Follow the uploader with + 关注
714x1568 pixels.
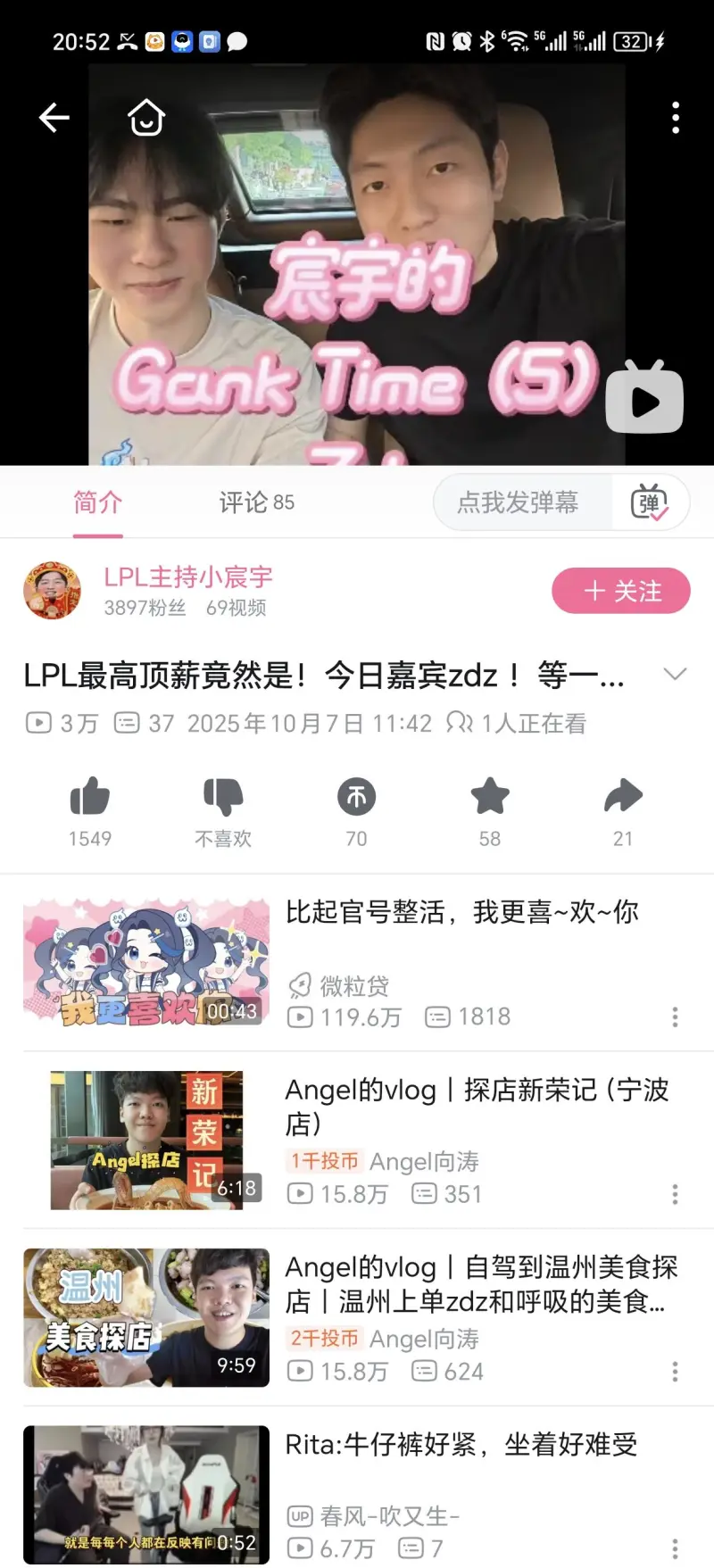tap(621, 591)
